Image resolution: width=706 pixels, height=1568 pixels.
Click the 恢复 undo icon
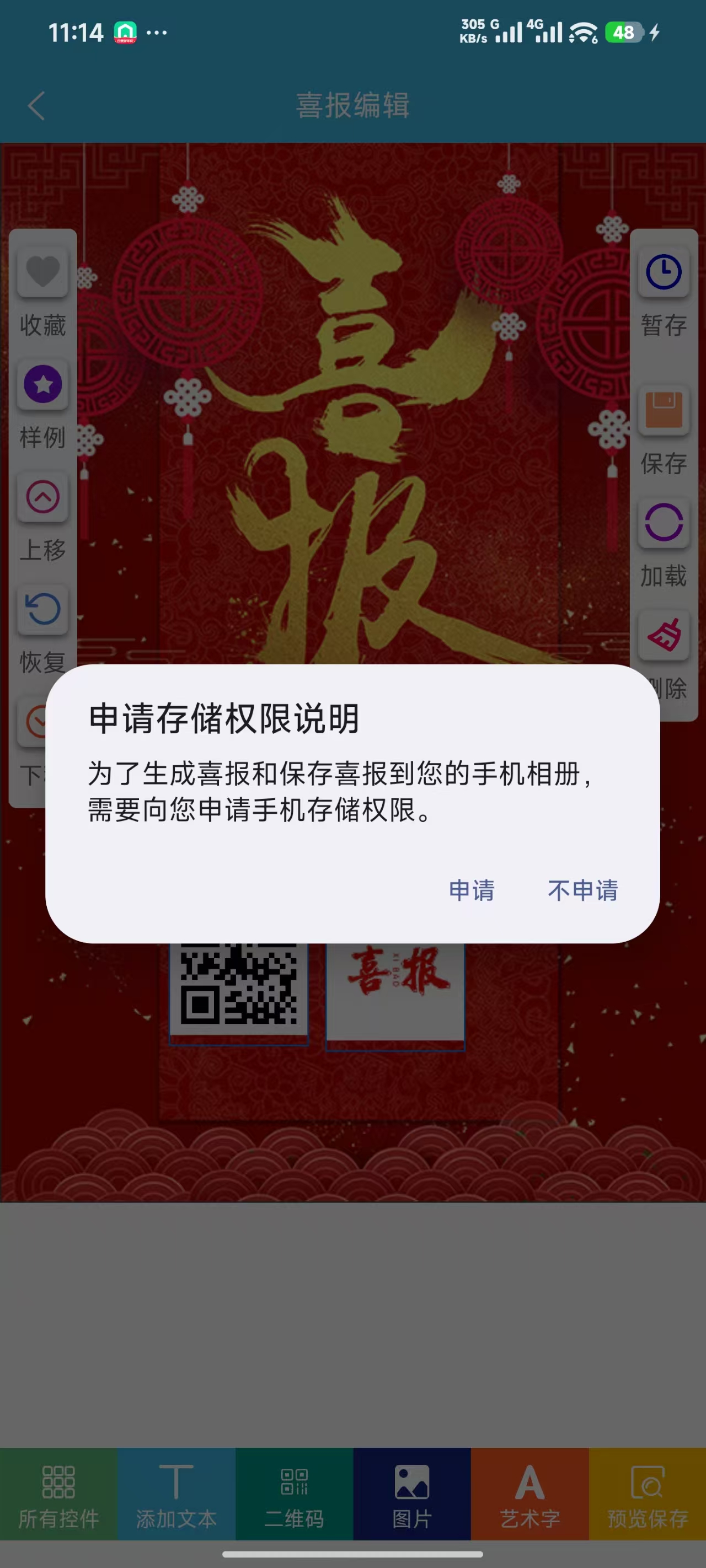point(41,609)
